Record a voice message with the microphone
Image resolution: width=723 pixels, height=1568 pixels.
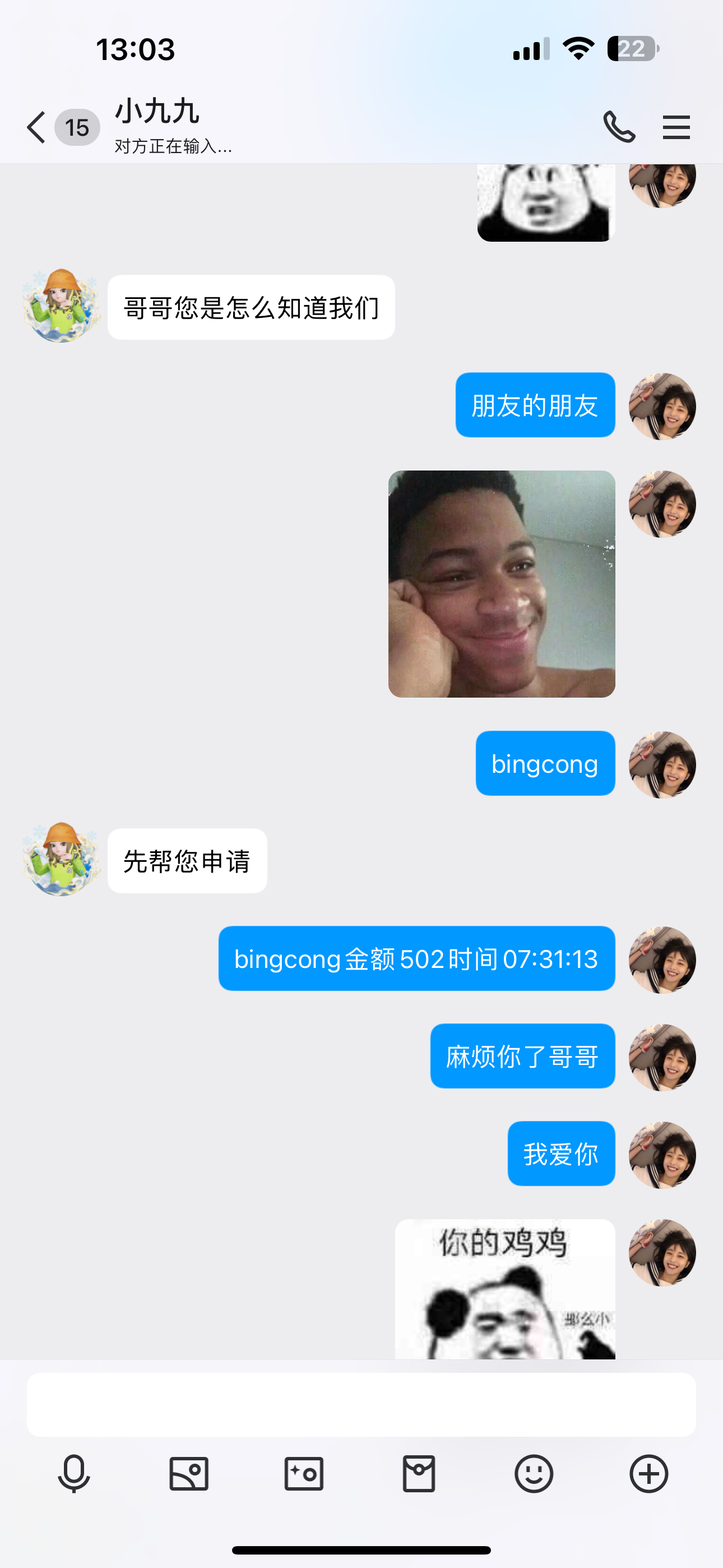tap(73, 1474)
